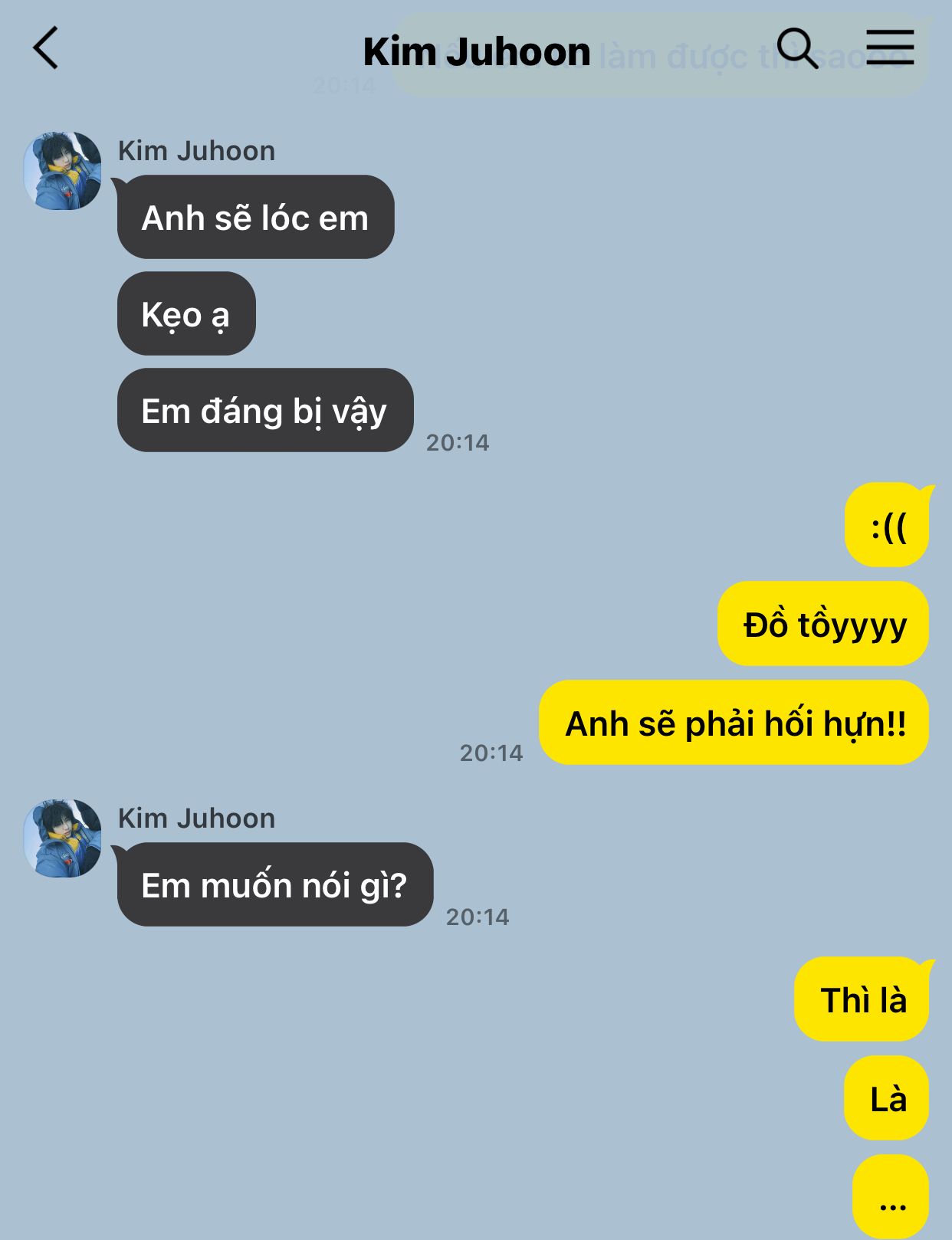View profile photo next to "Em muốn nói gì?"
The width and height of the screenshot is (952, 1240).
click(63, 838)
